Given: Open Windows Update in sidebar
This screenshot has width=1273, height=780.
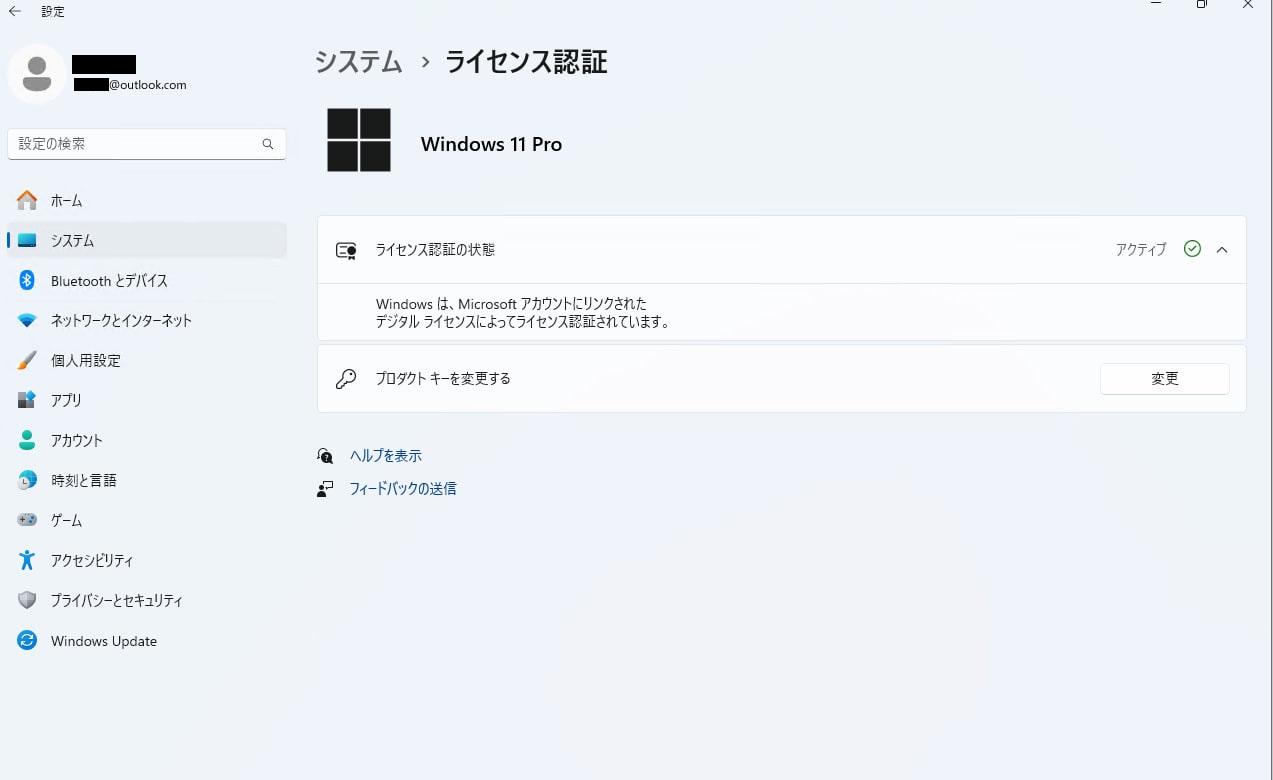Looking at the screenshot, I should pos(104,641).
